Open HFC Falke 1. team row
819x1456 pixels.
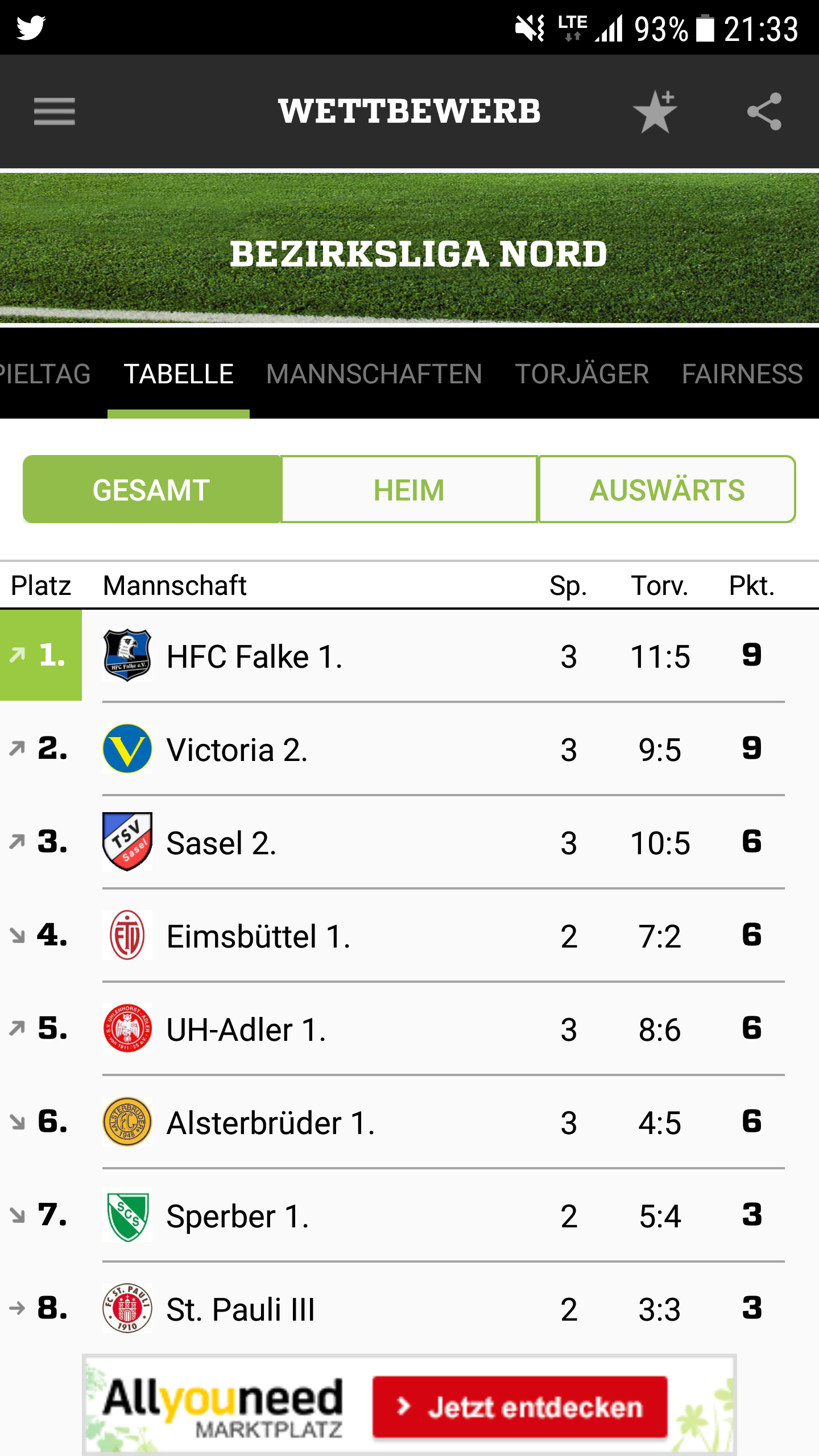click(409, 656)
